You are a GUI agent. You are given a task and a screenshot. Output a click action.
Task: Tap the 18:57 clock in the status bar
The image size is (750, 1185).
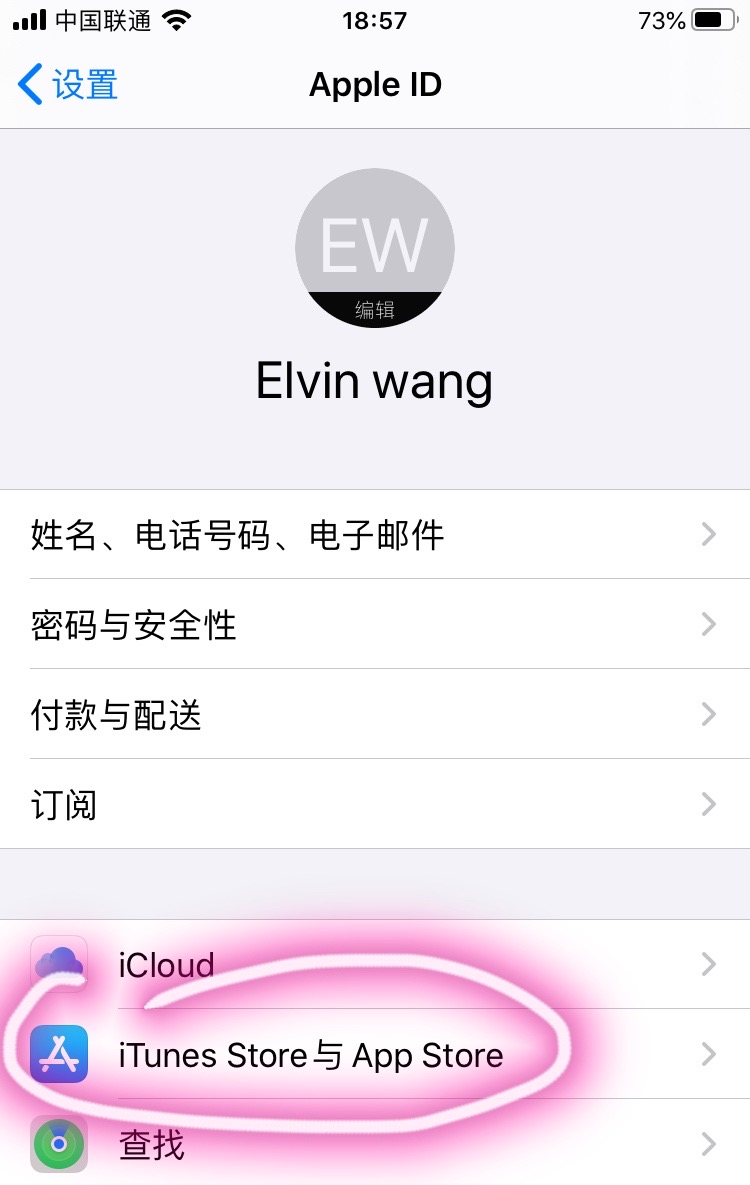tap(374, 20)
